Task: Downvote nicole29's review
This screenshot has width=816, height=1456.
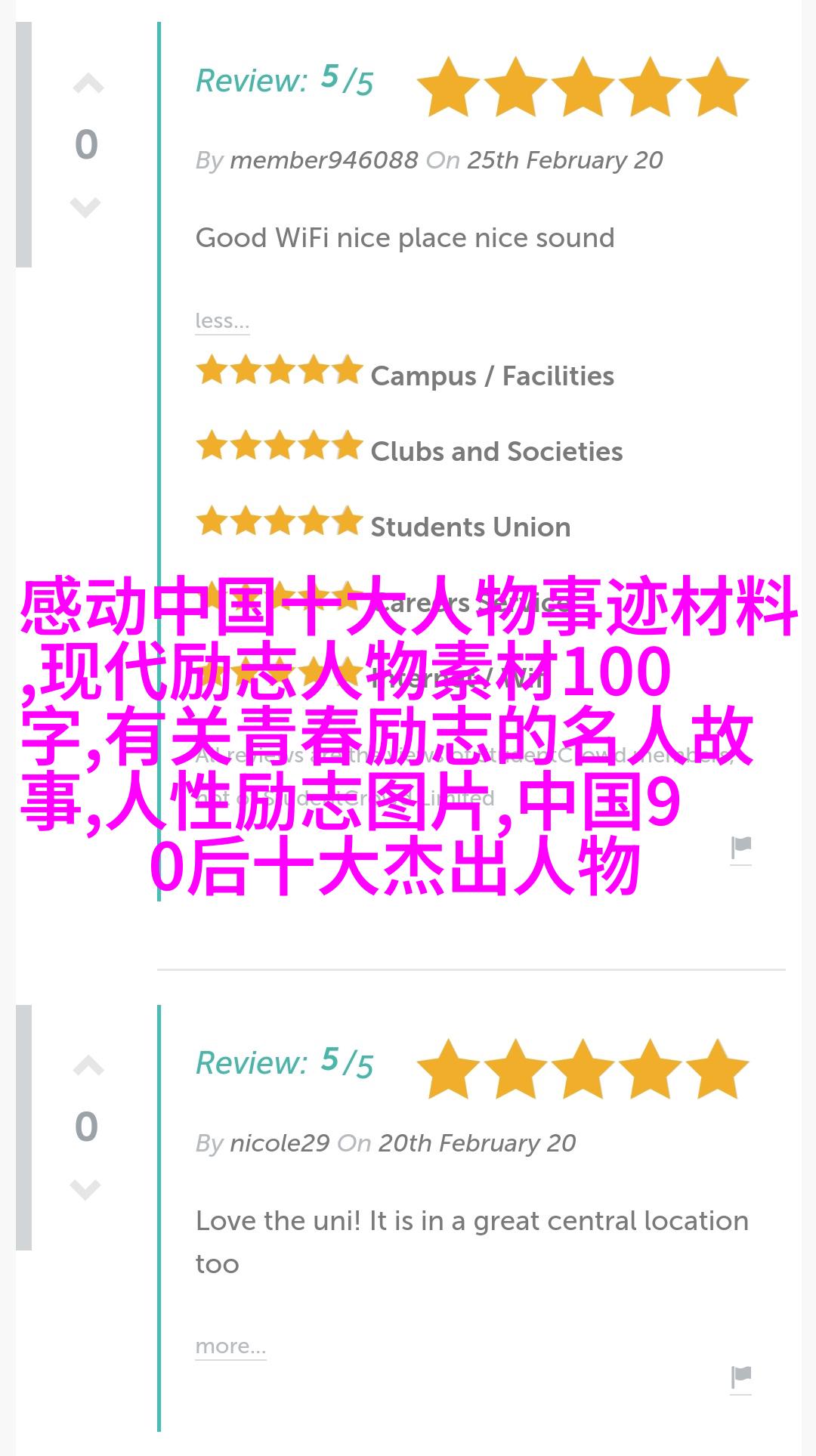Action: click(85, 1189)
